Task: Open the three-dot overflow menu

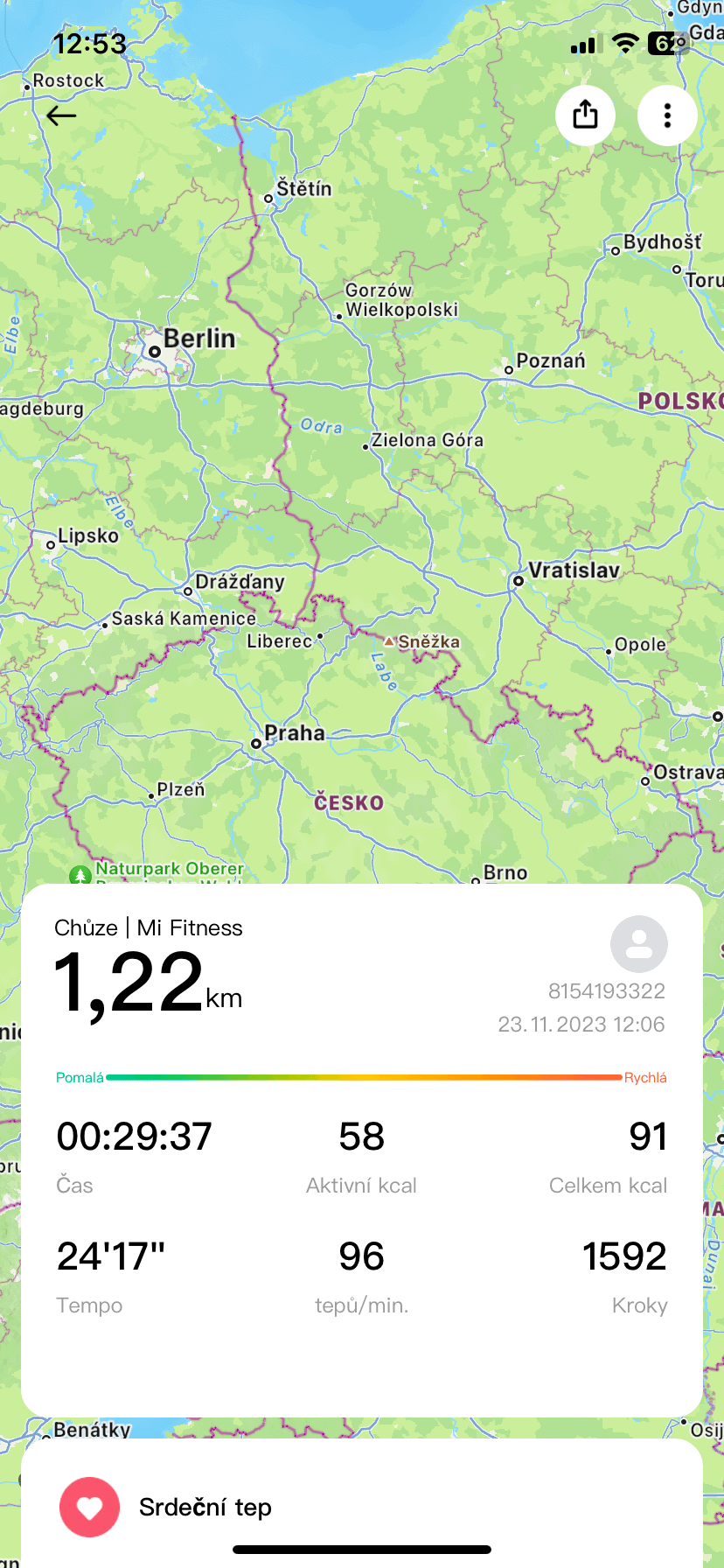Action: (x=667, y=115)
